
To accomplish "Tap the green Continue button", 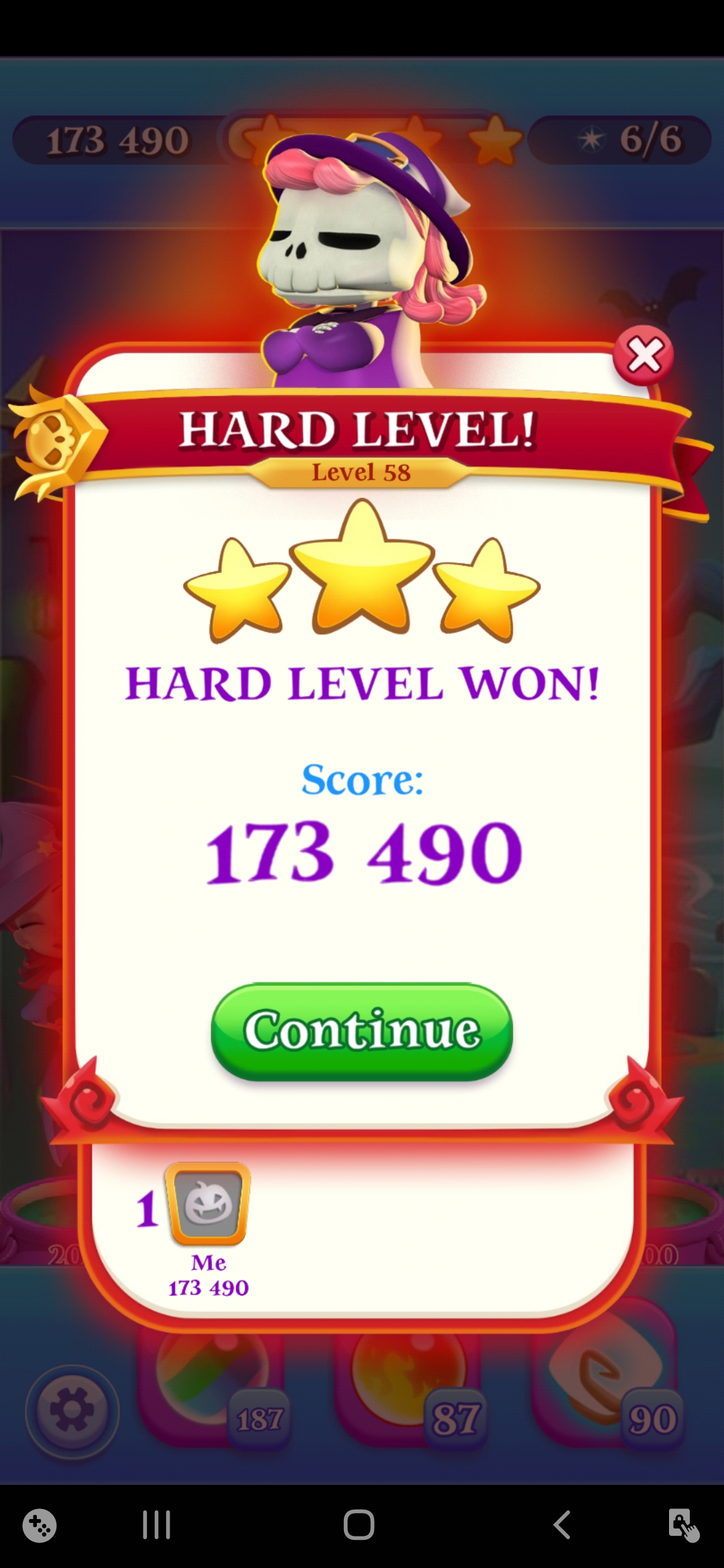I will click(362, 1030).
